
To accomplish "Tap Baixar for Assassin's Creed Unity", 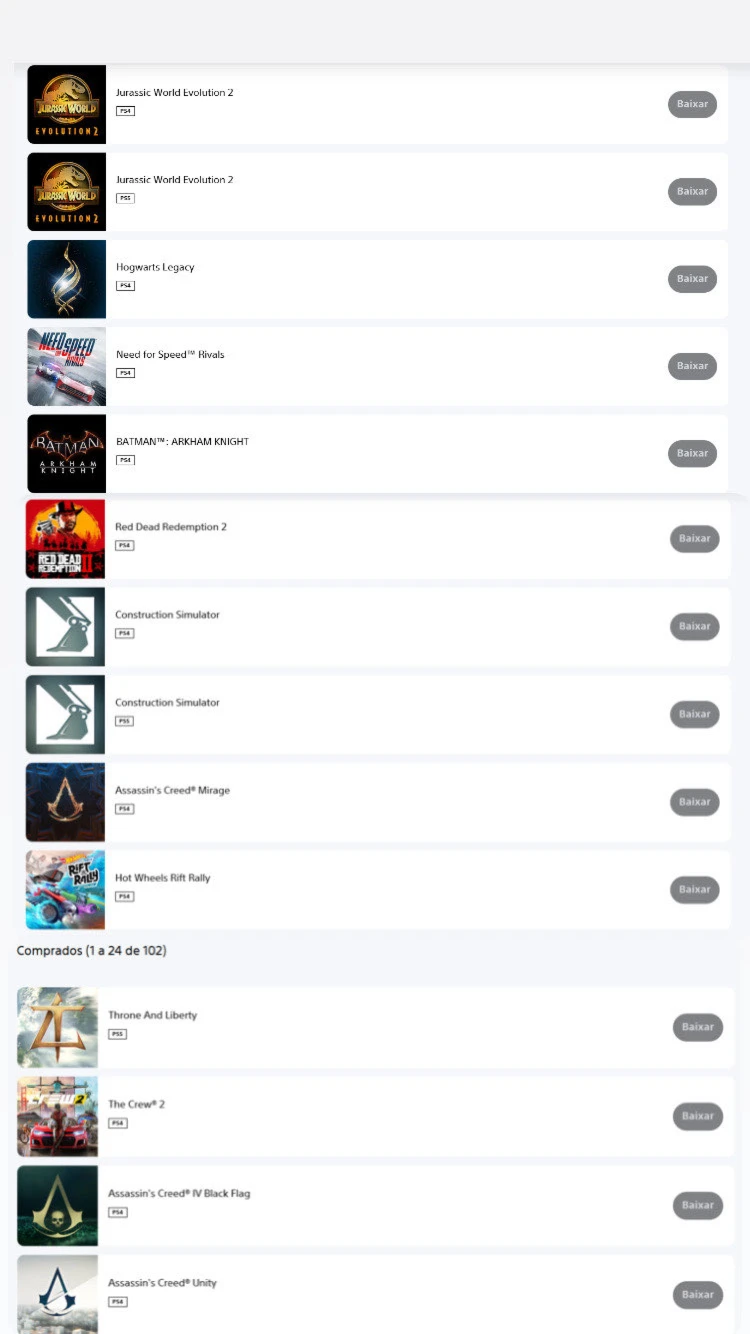I will pos(697,1294).
